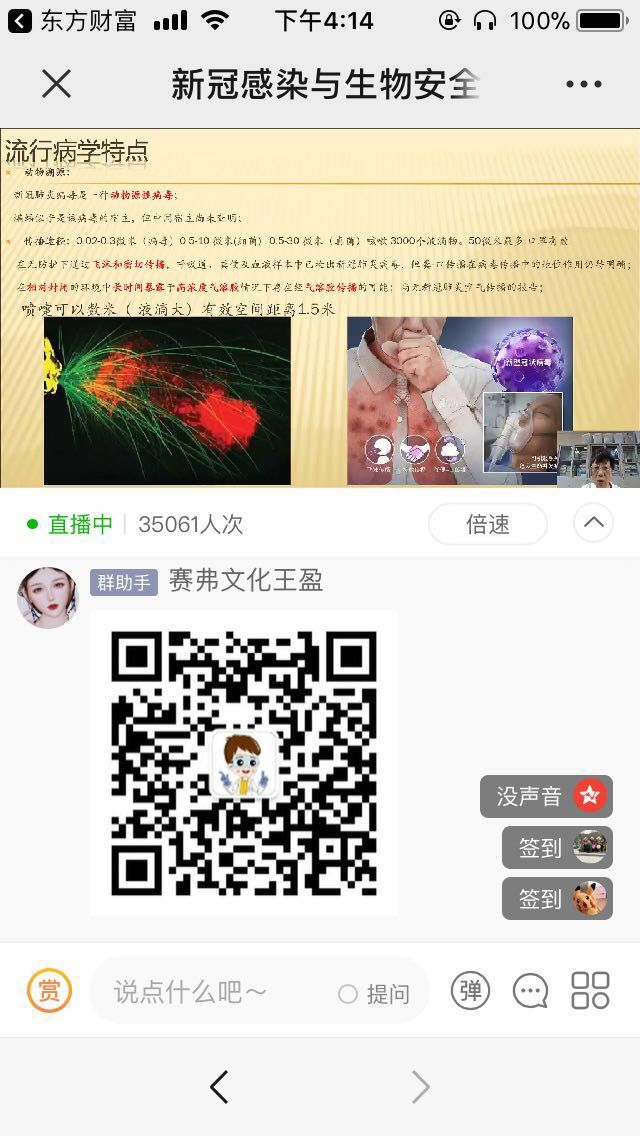Collapse the video panel with the up chevron
Image resolution: width=640 pixels, height=1136 pixels.
coord(593,522)
